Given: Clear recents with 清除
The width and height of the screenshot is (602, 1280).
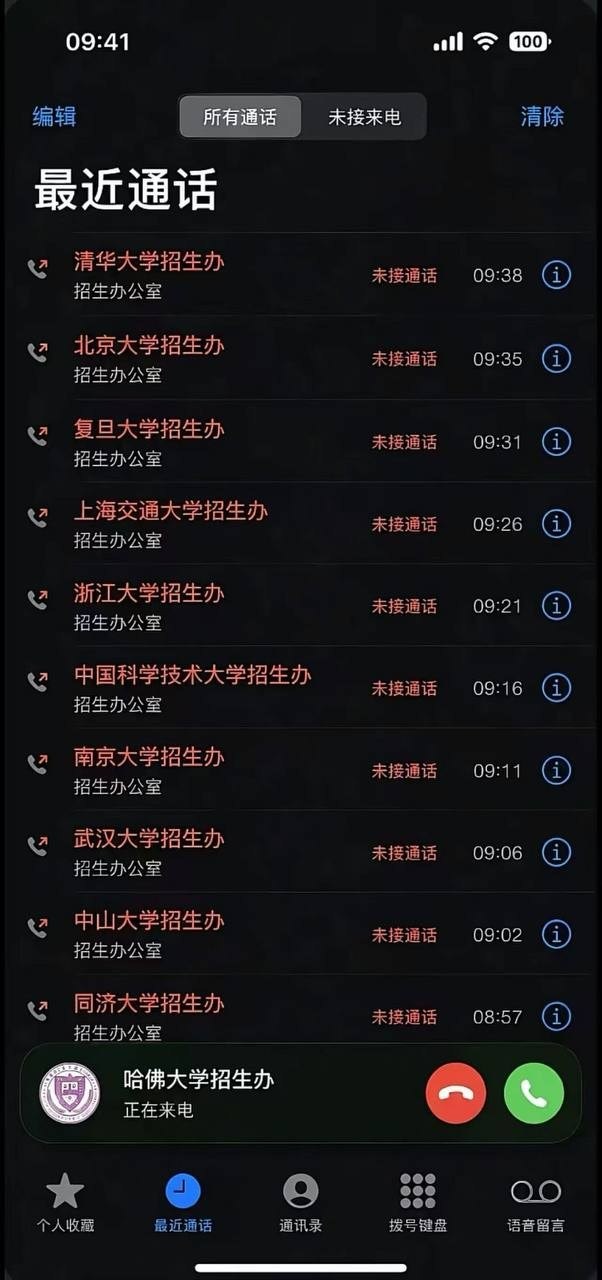Looking at the screenshot, I should (542, 117).
